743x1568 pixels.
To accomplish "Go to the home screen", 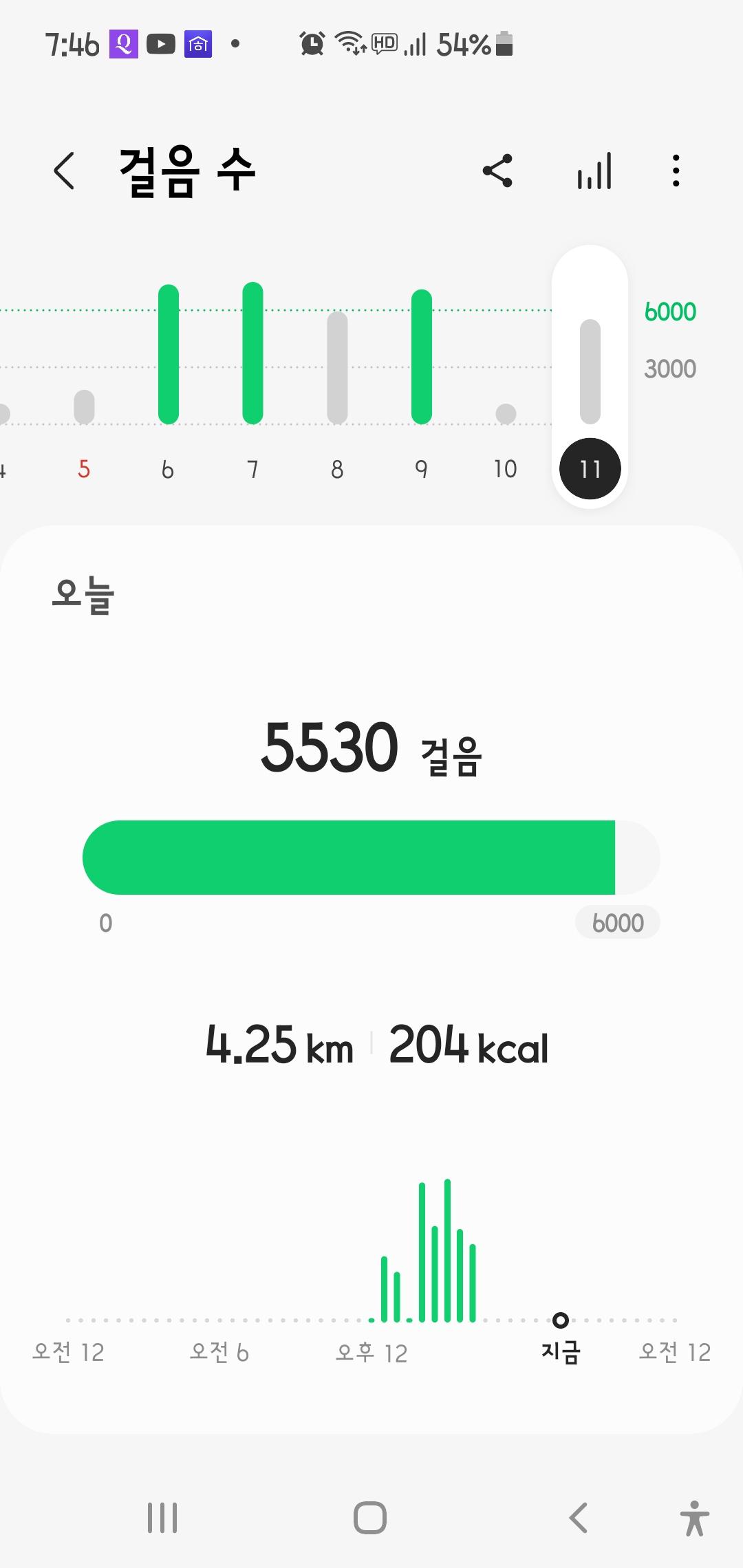I will point(370,1518).
